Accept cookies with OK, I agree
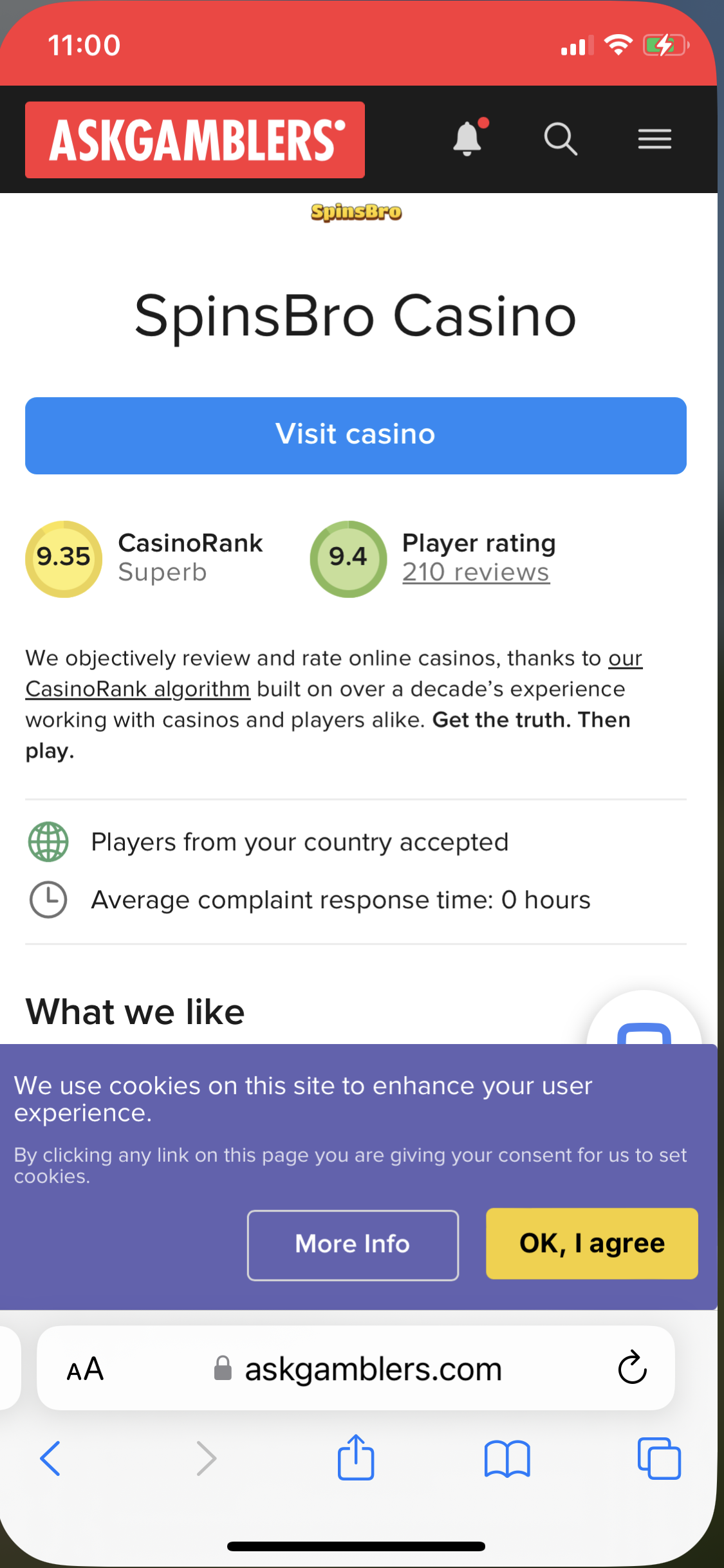 coord(591,1244)
